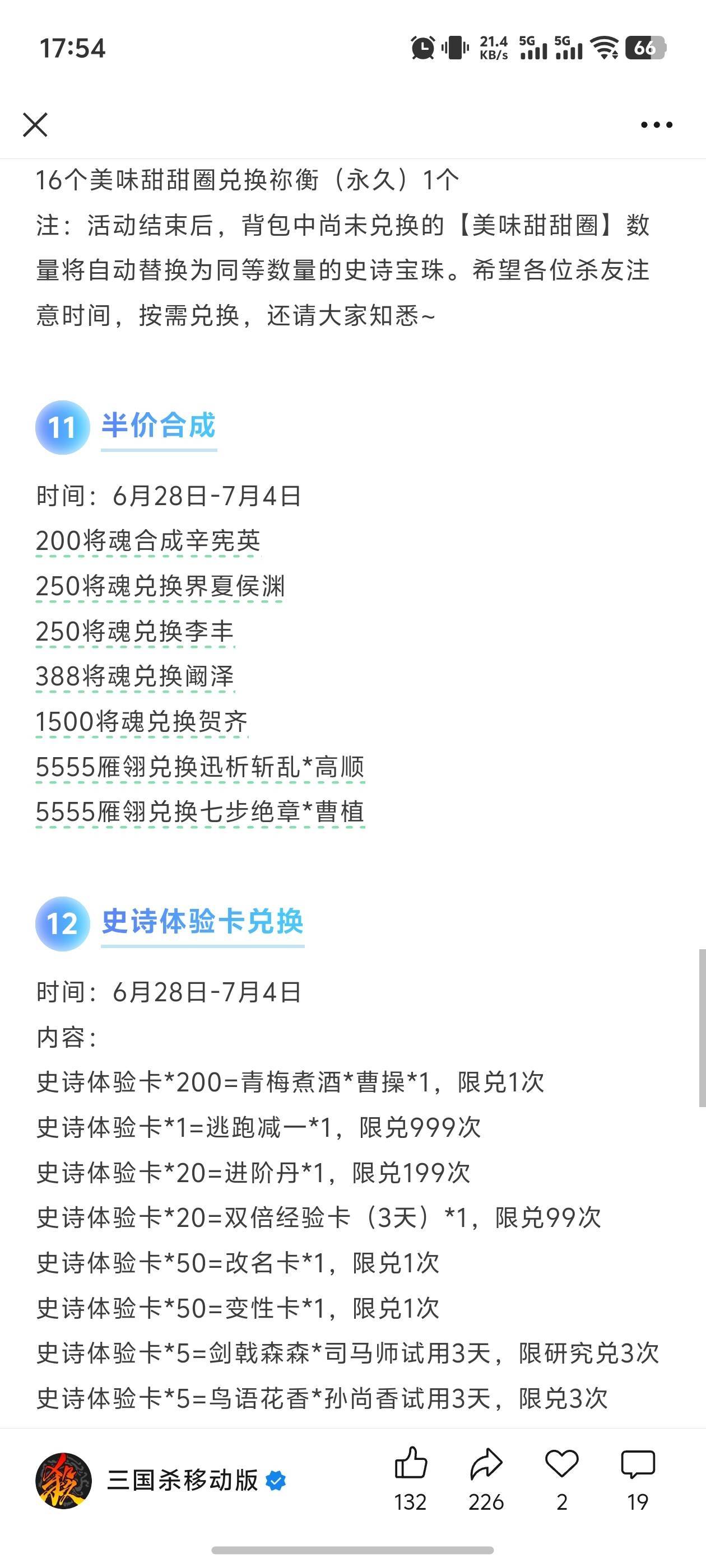Open the 388将魂兑换阚泽 link

pyautogui.click(x=134, y=676)
